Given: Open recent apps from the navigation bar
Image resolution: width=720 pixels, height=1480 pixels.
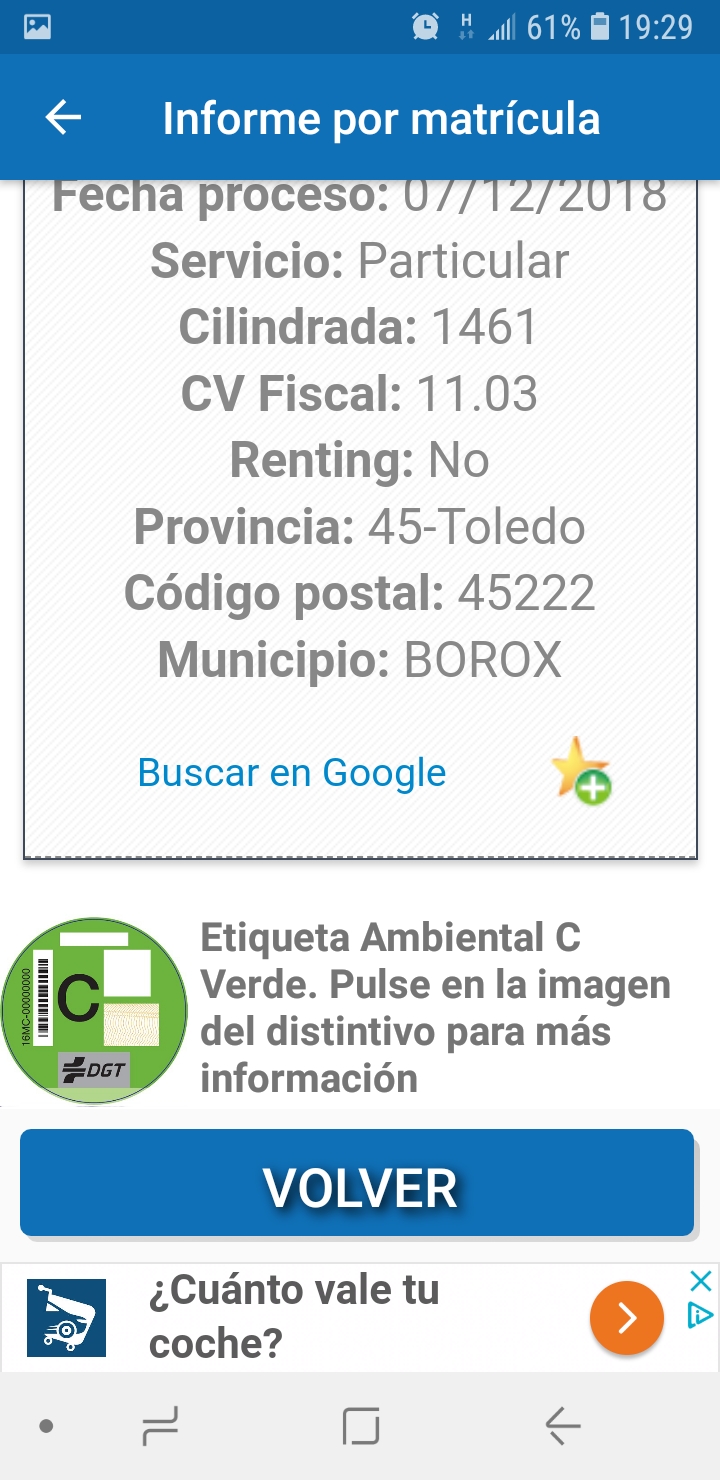Looking at the screenshot, I should 160,1425.
